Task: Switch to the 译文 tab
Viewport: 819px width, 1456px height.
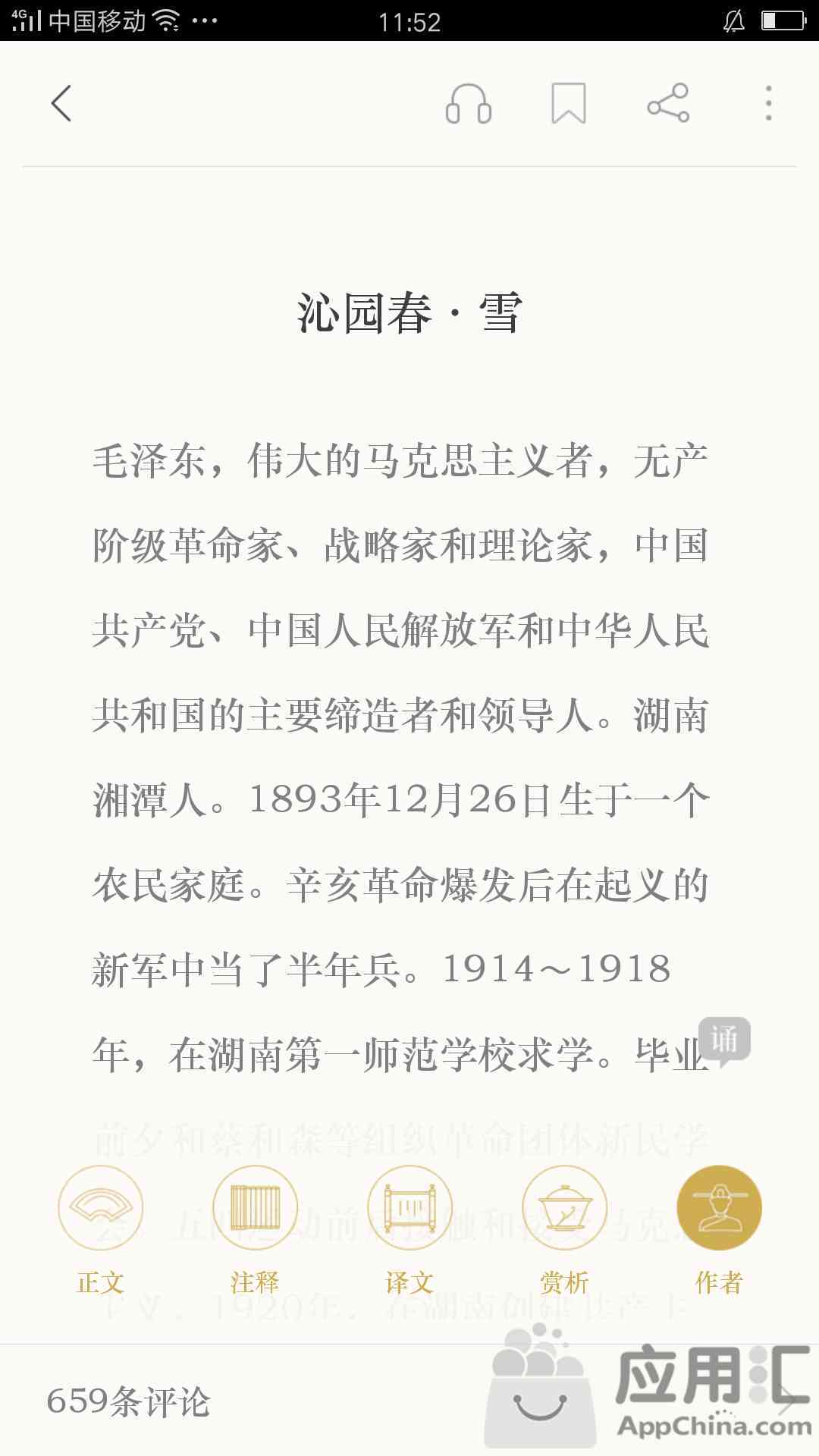Action: (x=409, y=1230)
